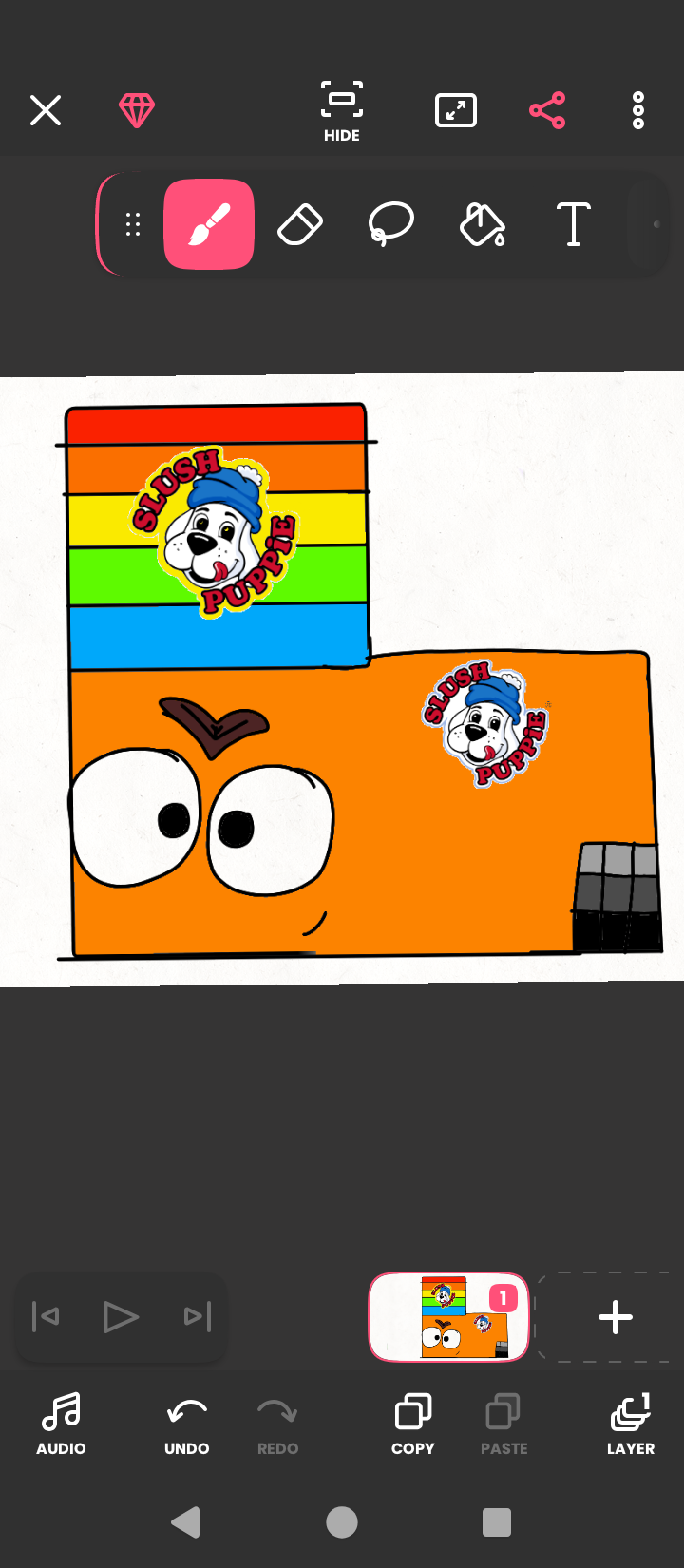Jump to the last frame
This screenshot has width=684, height=1568.
pyautogui.click(x=197, y=1316)
